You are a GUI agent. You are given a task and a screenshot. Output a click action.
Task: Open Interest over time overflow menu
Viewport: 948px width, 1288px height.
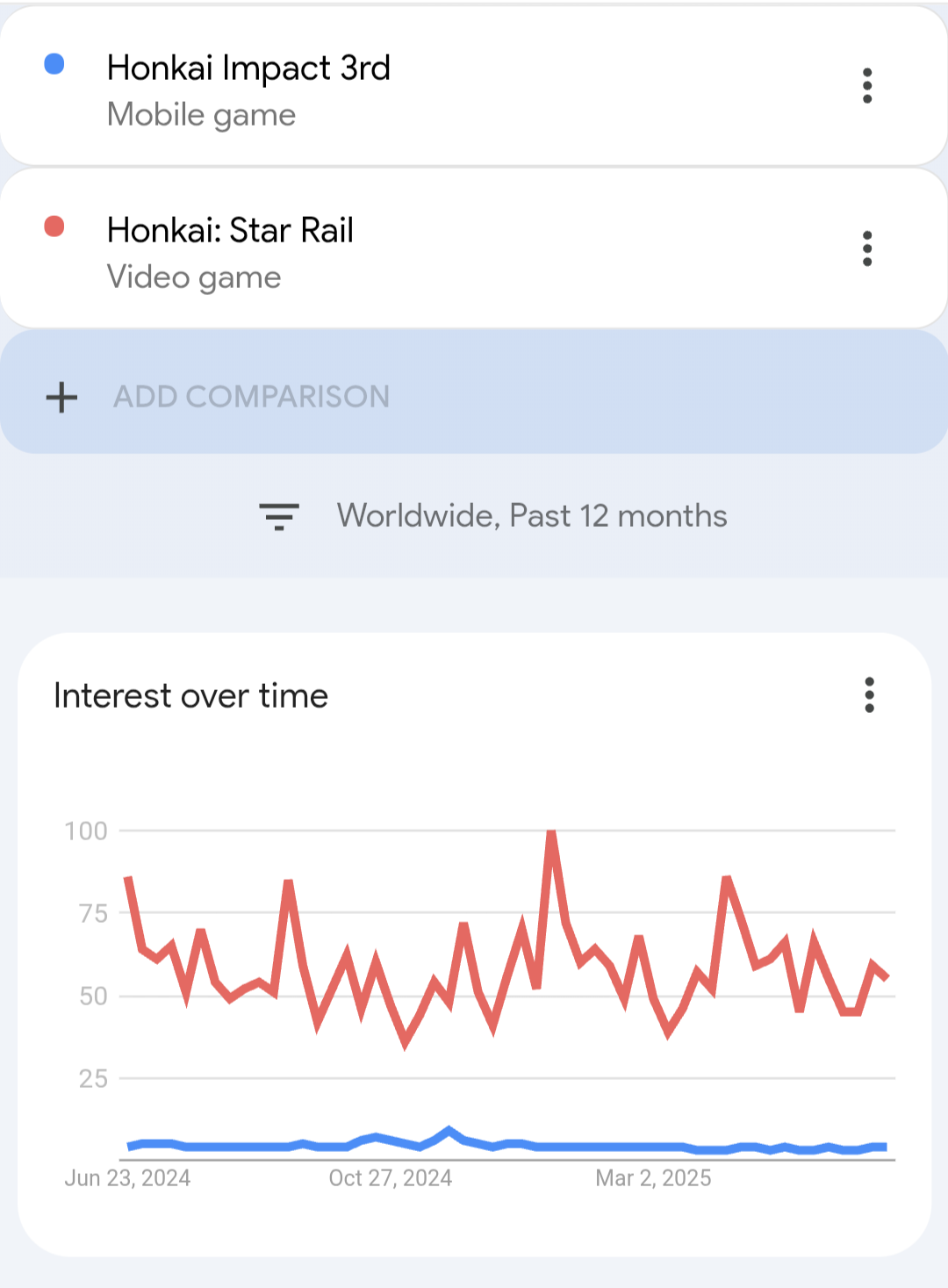(x=869, y=695)
